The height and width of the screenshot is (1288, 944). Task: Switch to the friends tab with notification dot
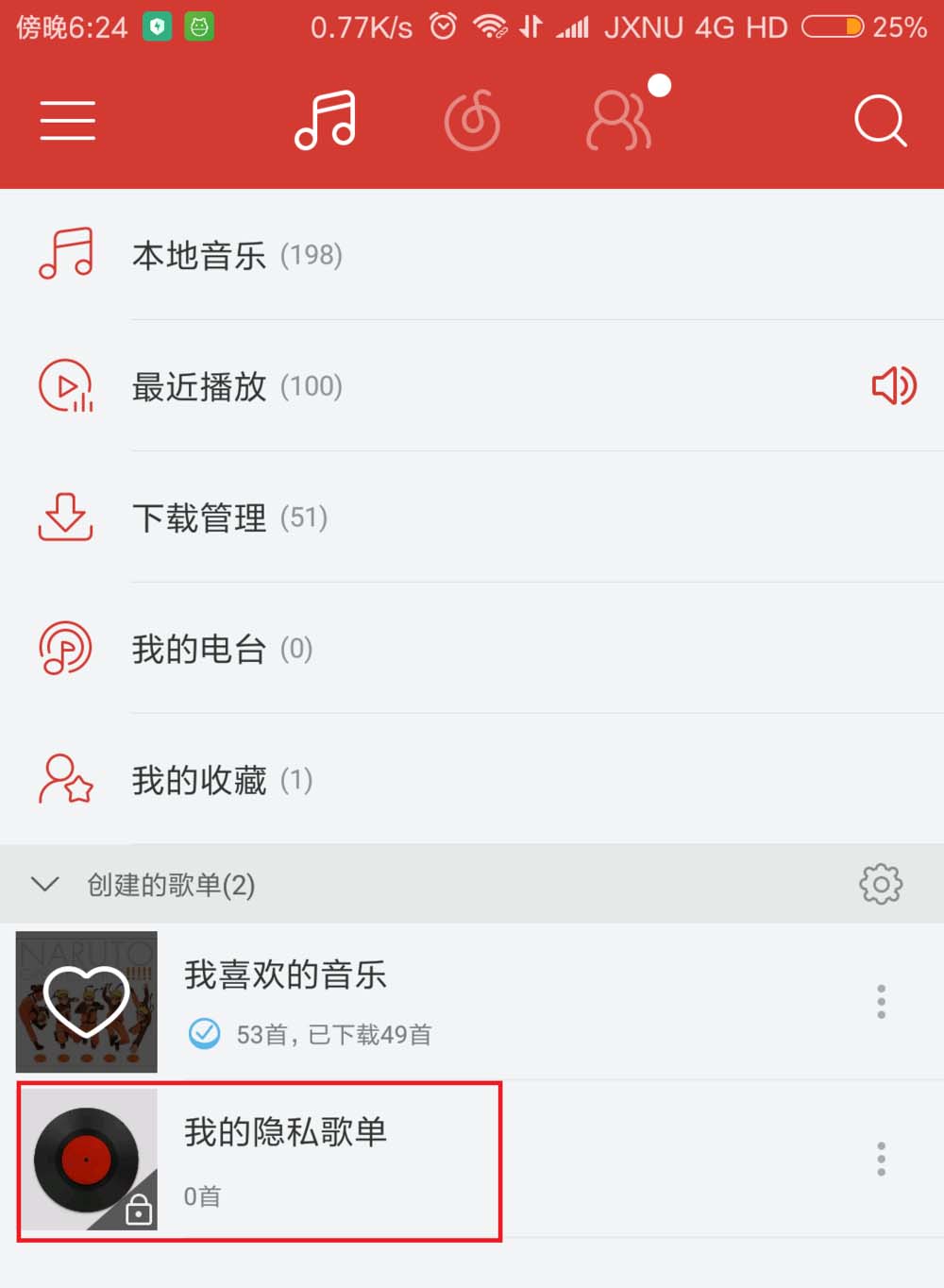coord(620,121)
